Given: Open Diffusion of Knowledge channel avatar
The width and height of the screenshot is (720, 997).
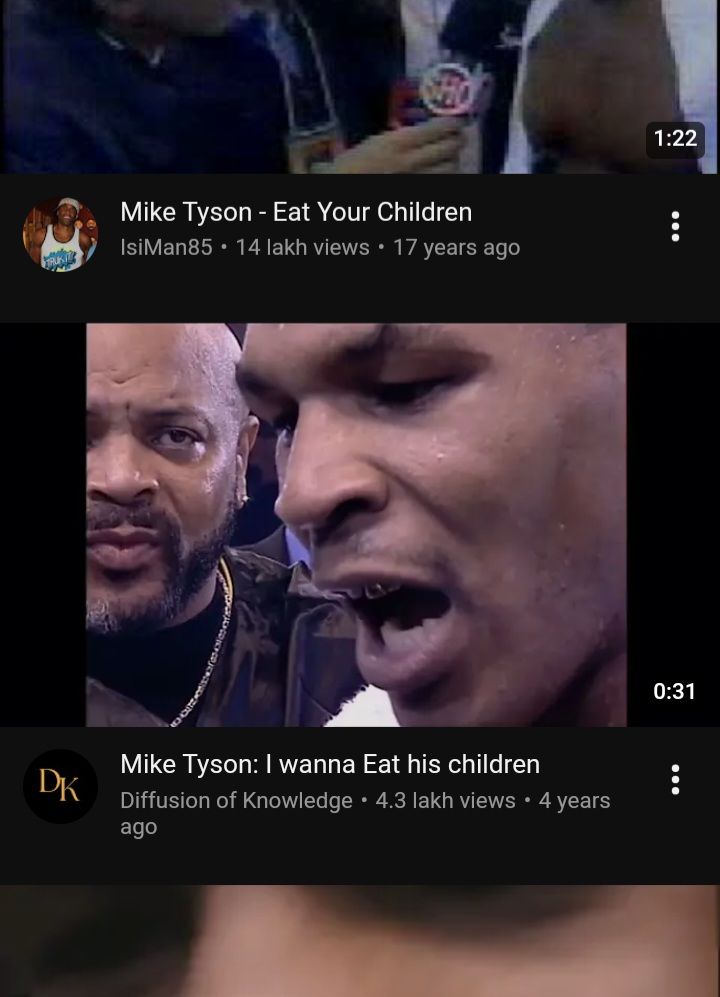Looking at the screenshot, I should [60, 786].
